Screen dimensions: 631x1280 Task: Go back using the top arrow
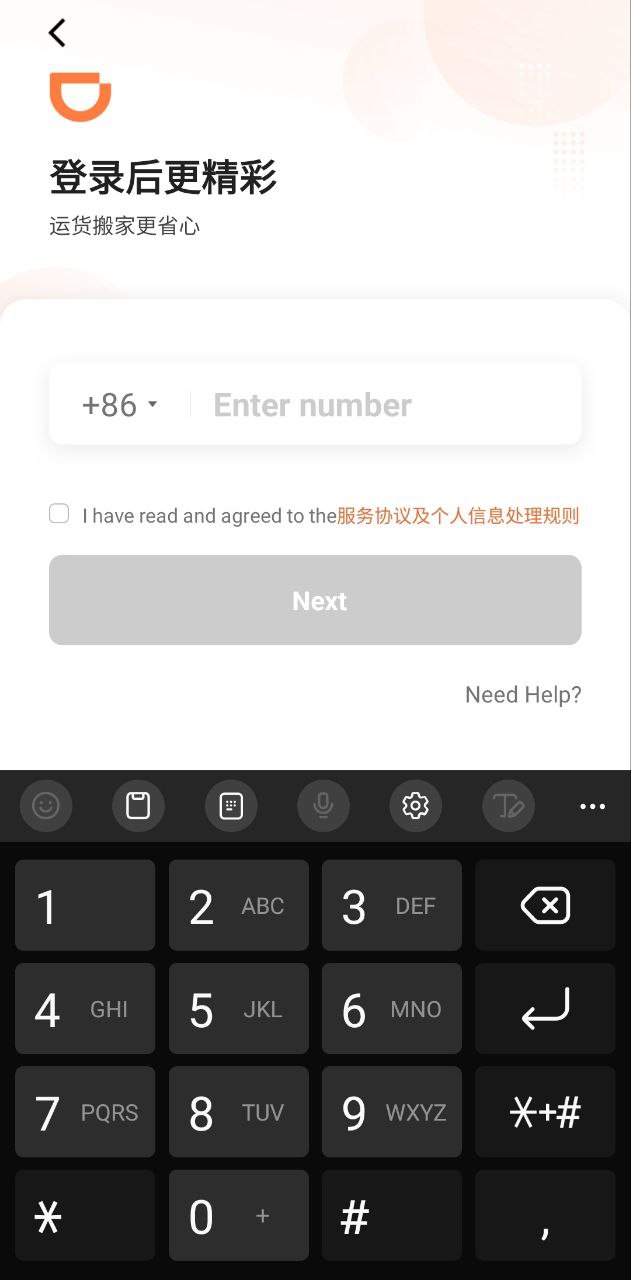coord(57,33)
